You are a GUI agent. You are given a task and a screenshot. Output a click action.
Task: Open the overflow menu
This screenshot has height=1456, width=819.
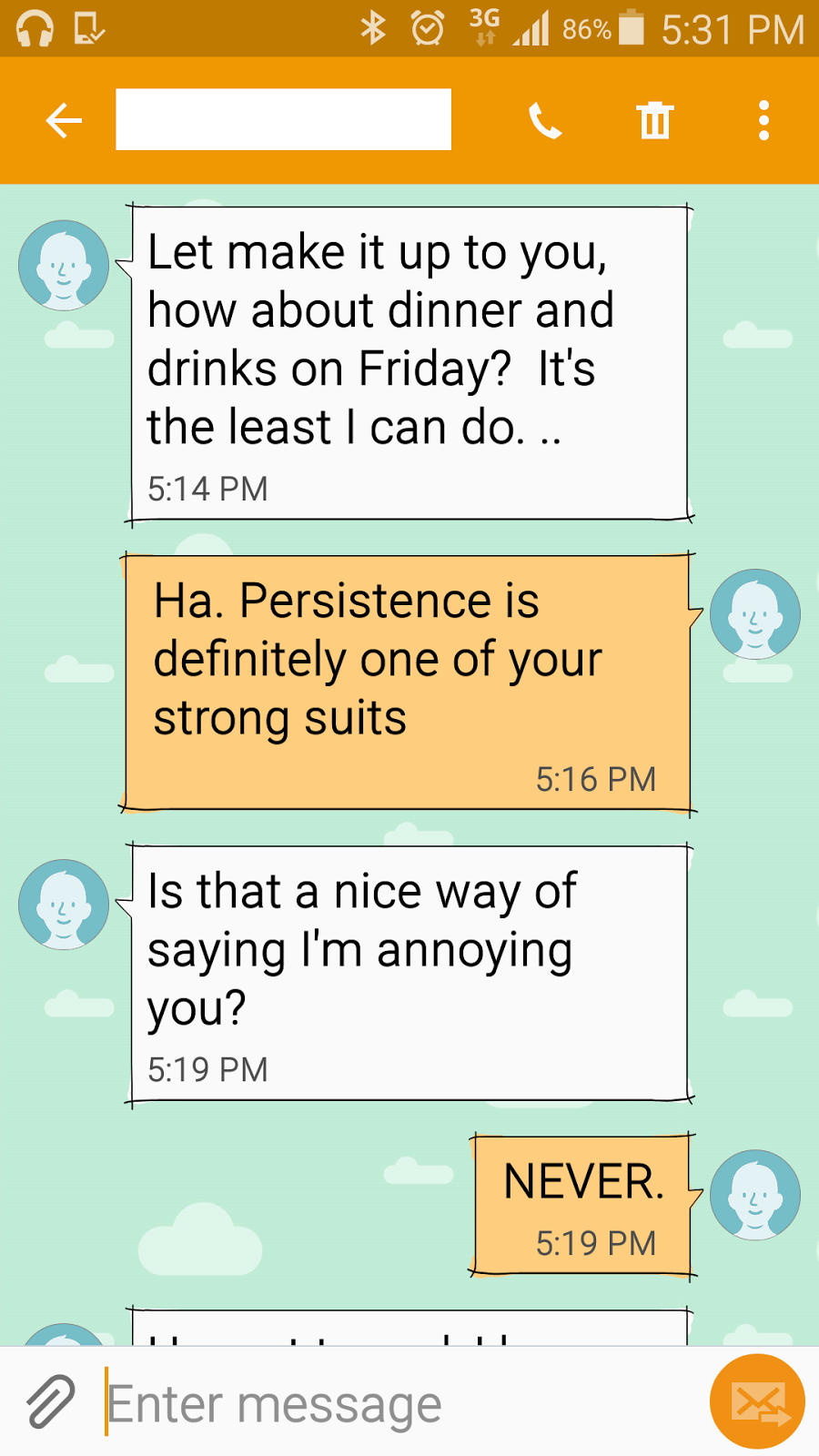[x=763, y=120]
